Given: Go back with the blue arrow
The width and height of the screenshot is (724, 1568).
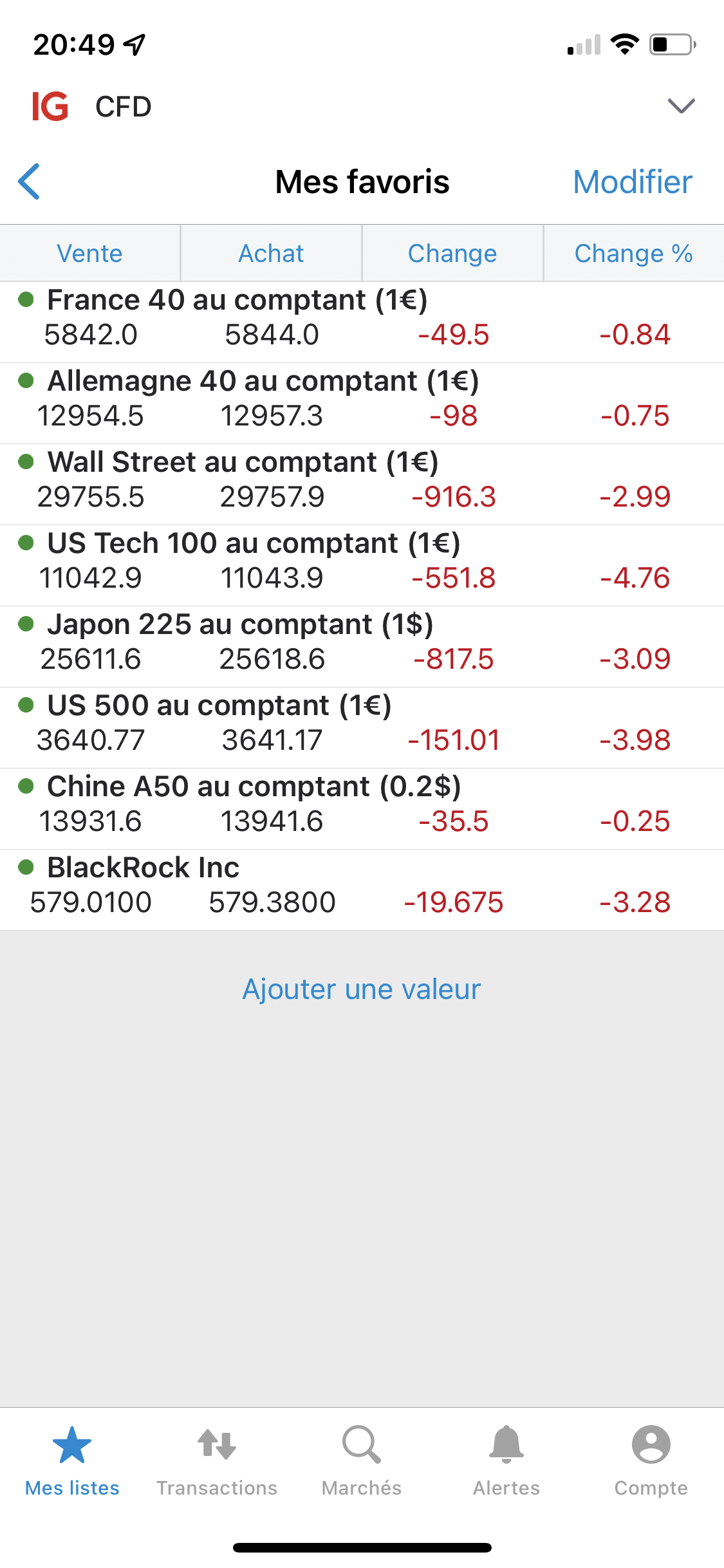Looking at the screenshot, I should (x=30, y=182).
